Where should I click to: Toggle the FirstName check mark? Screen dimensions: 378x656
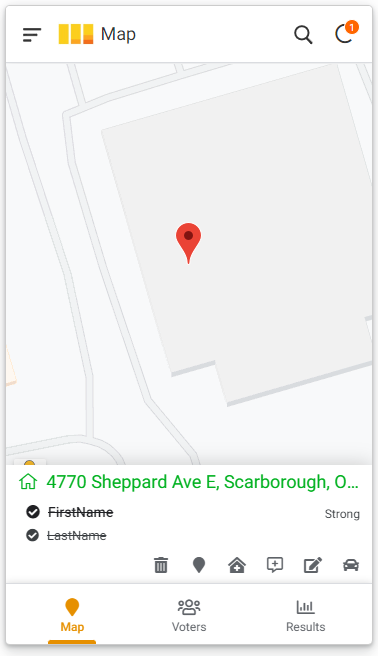[33, 512]
